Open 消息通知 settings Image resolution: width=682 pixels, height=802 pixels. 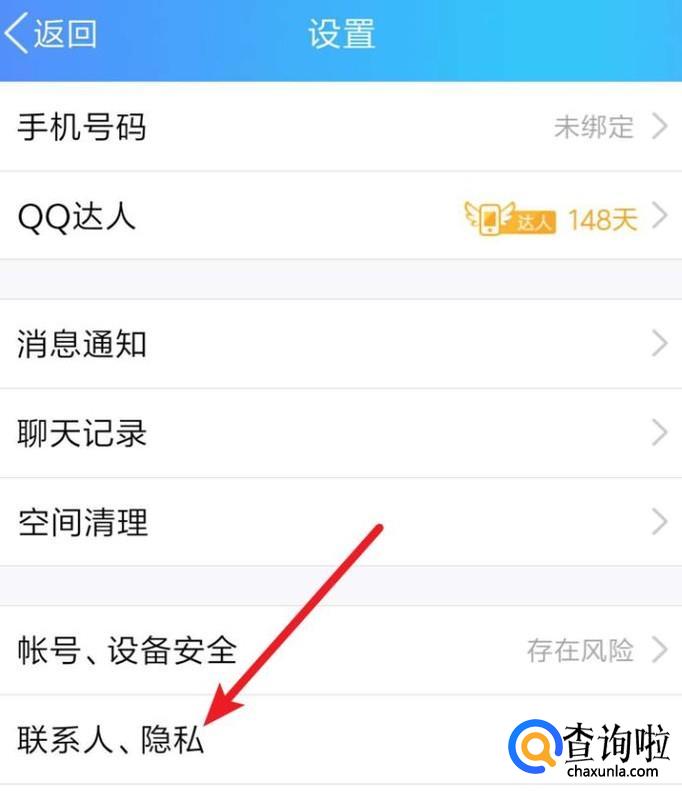(x=341, y=344)
